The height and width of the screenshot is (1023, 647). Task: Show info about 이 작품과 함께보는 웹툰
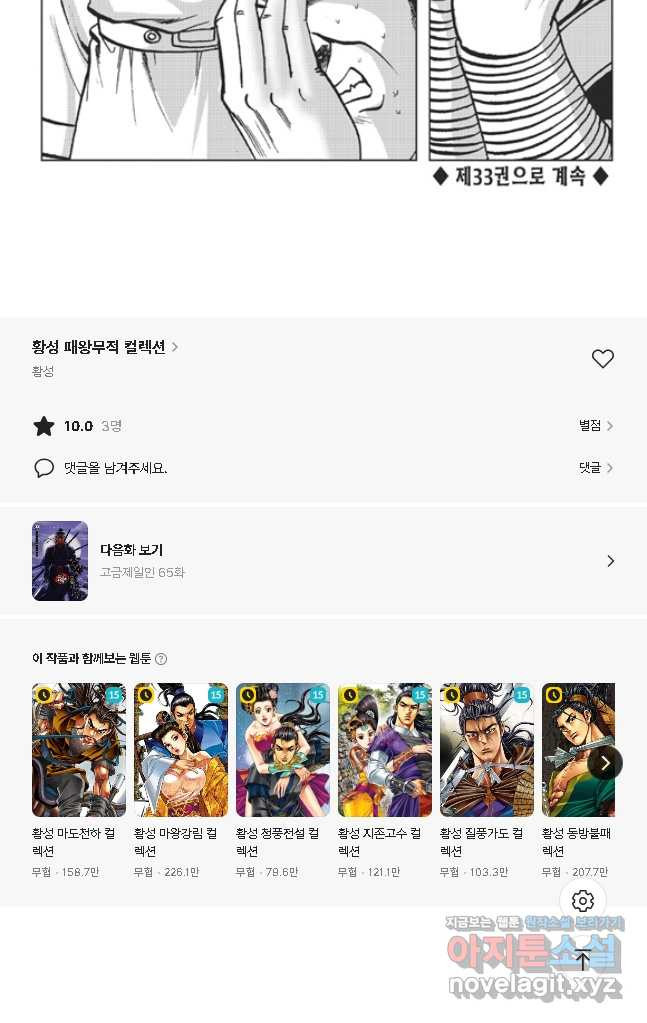[161, 659]
